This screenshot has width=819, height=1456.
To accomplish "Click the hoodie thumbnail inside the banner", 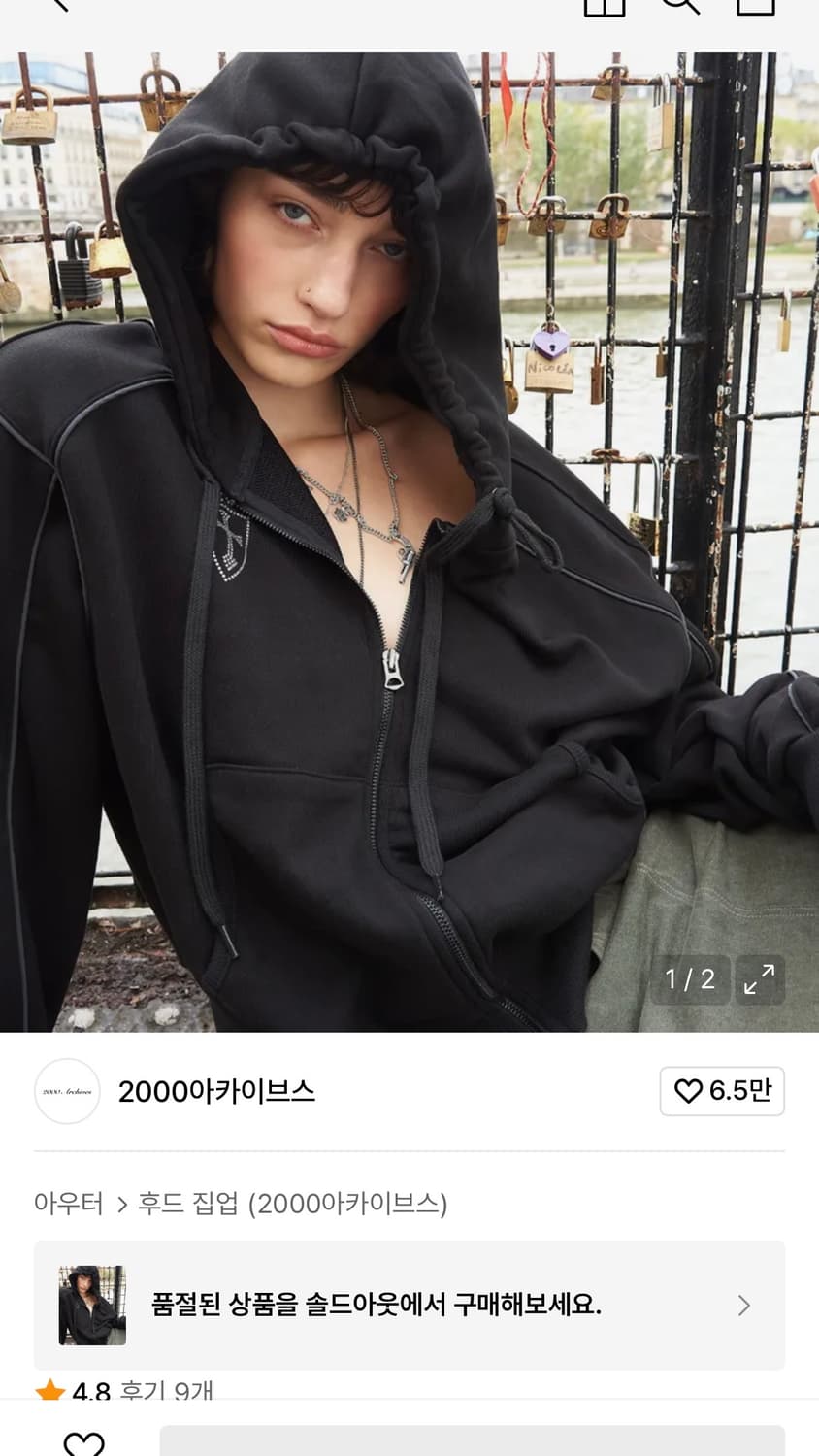I will click(x=92, y=1306).
